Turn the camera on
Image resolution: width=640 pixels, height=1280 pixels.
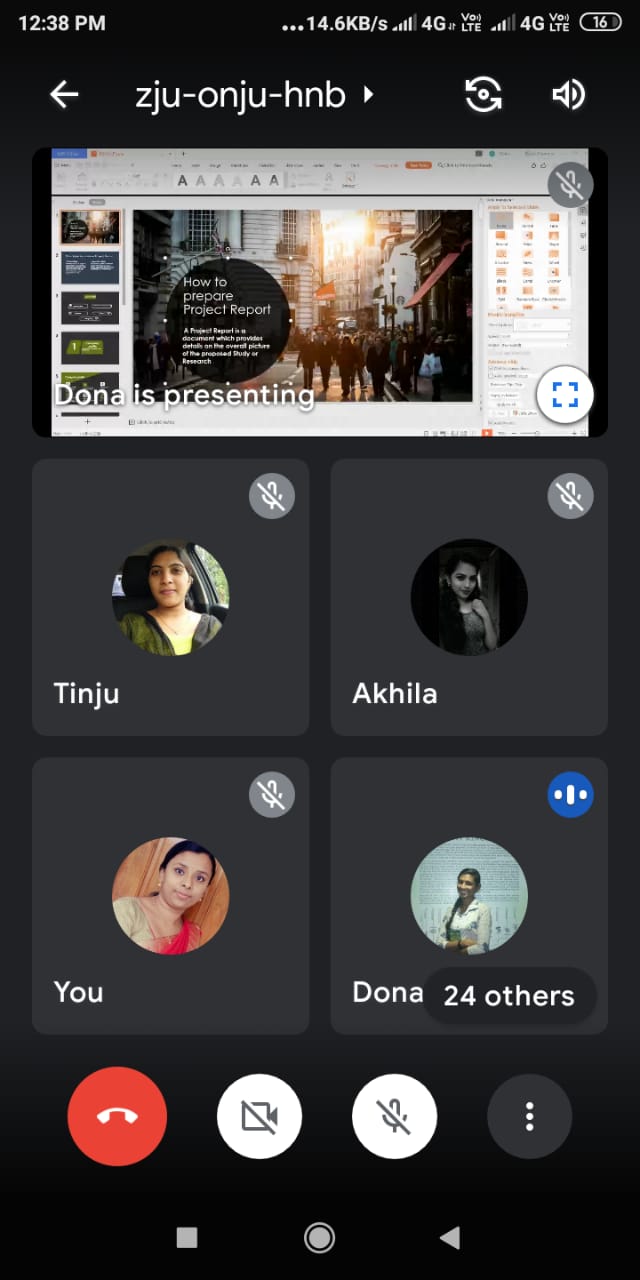click(x=259, y=1116)
